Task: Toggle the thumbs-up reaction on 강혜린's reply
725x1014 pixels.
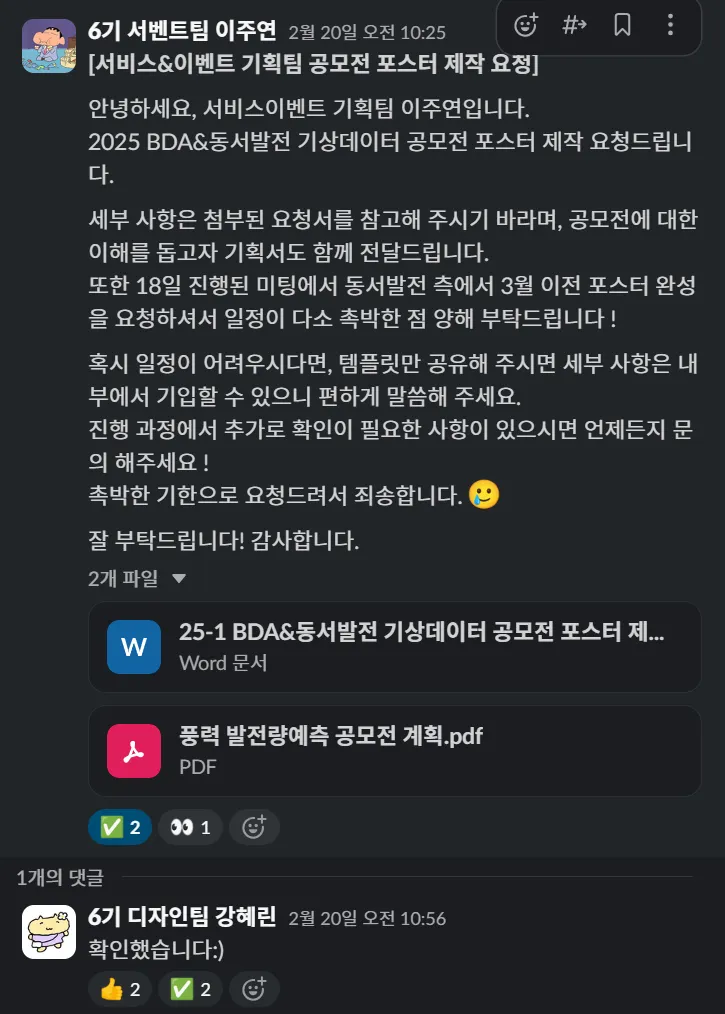Action: (x=119, y=989)
